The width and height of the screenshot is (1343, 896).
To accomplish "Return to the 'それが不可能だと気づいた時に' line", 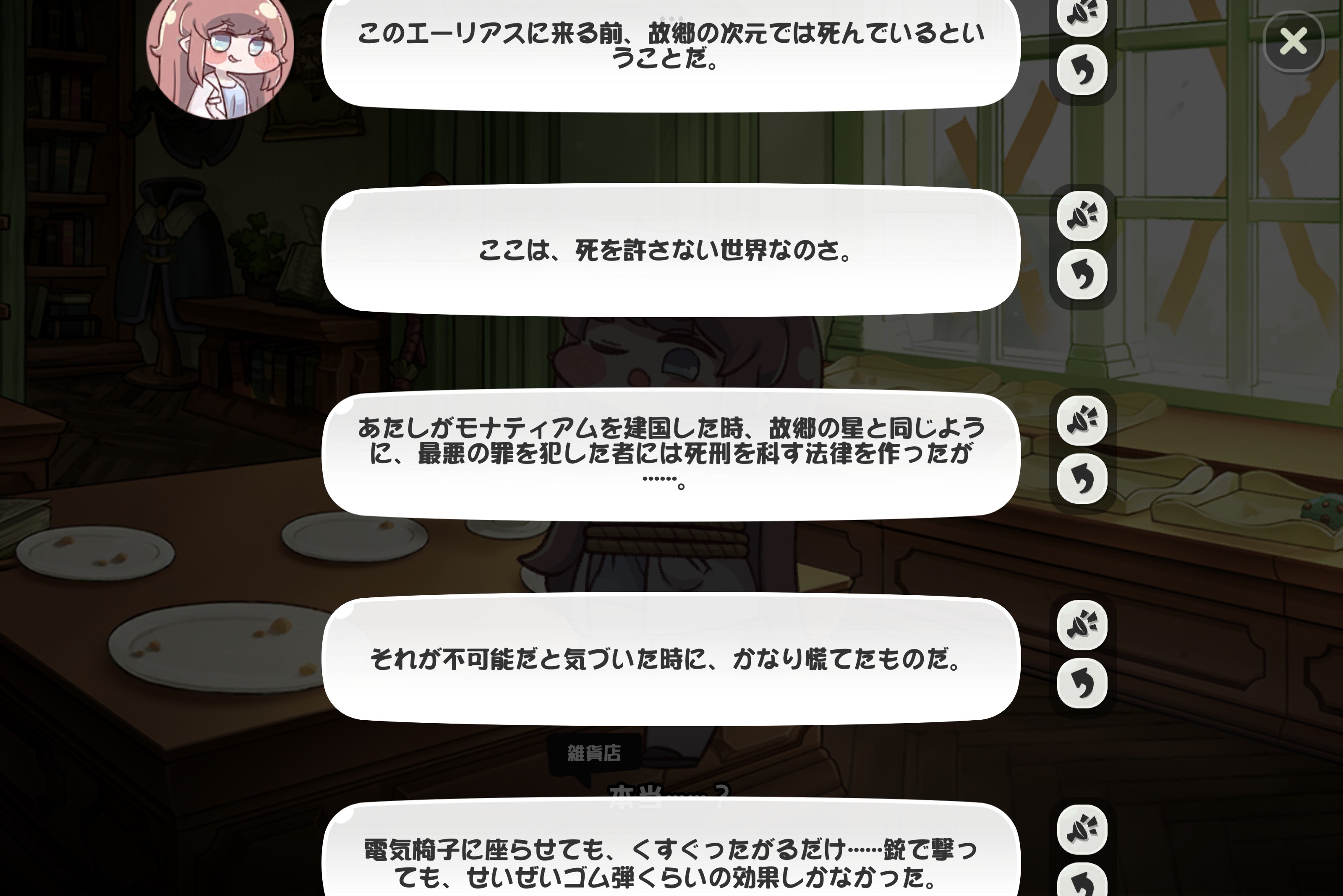I will pos(1082,683).
